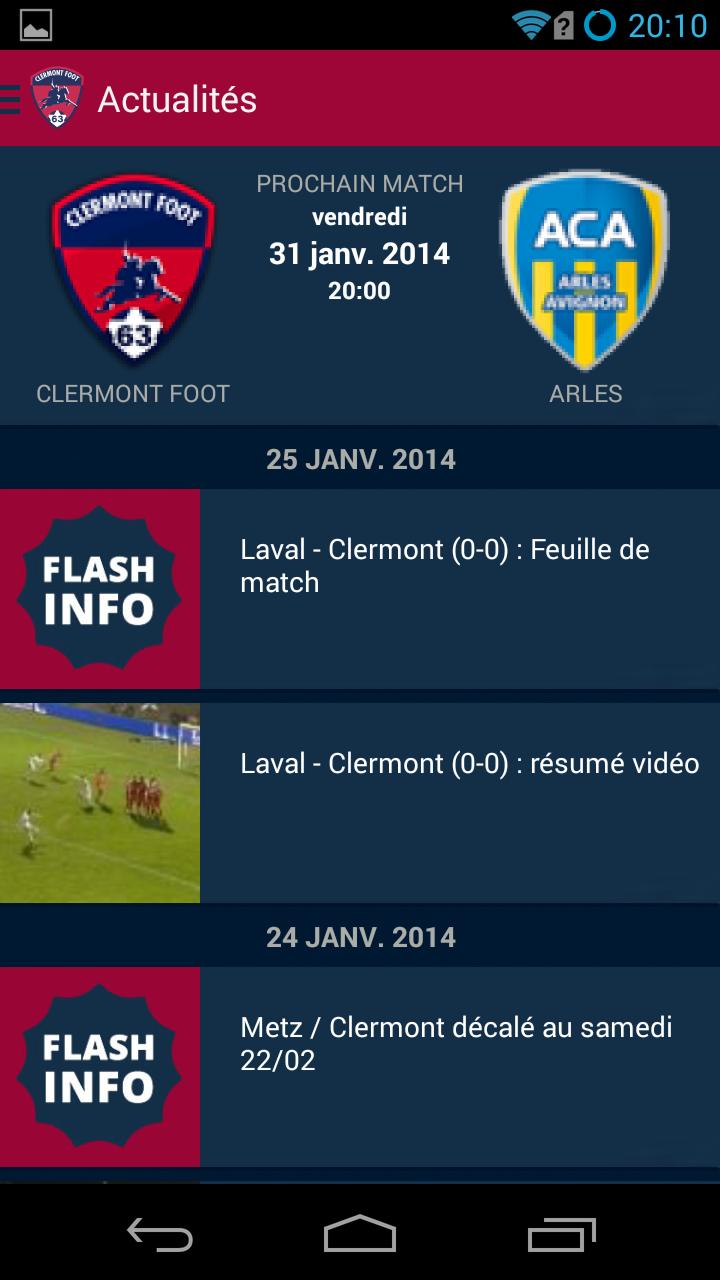The height and width of the screenshot is (1280, 720).
Task: Go to the home screen
Action: 360,1236
